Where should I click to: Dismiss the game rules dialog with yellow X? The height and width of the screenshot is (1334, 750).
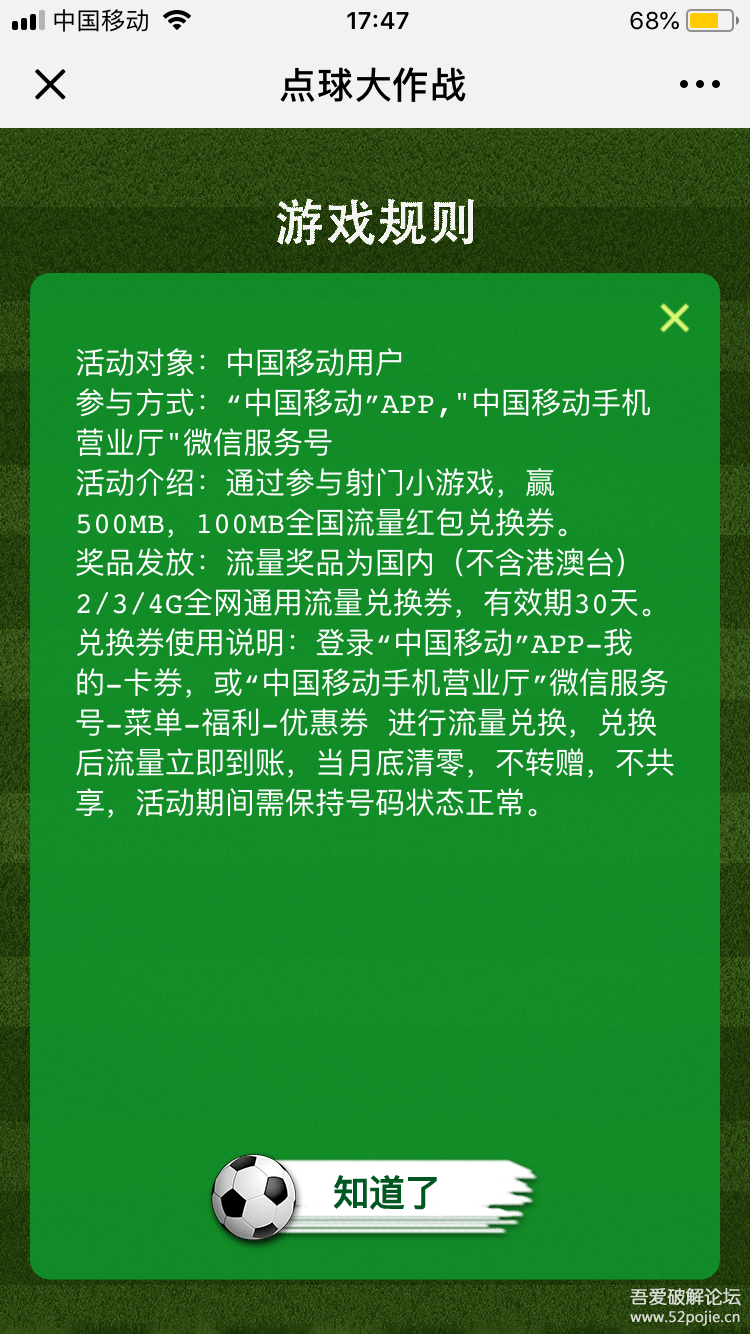click(675, 318)
